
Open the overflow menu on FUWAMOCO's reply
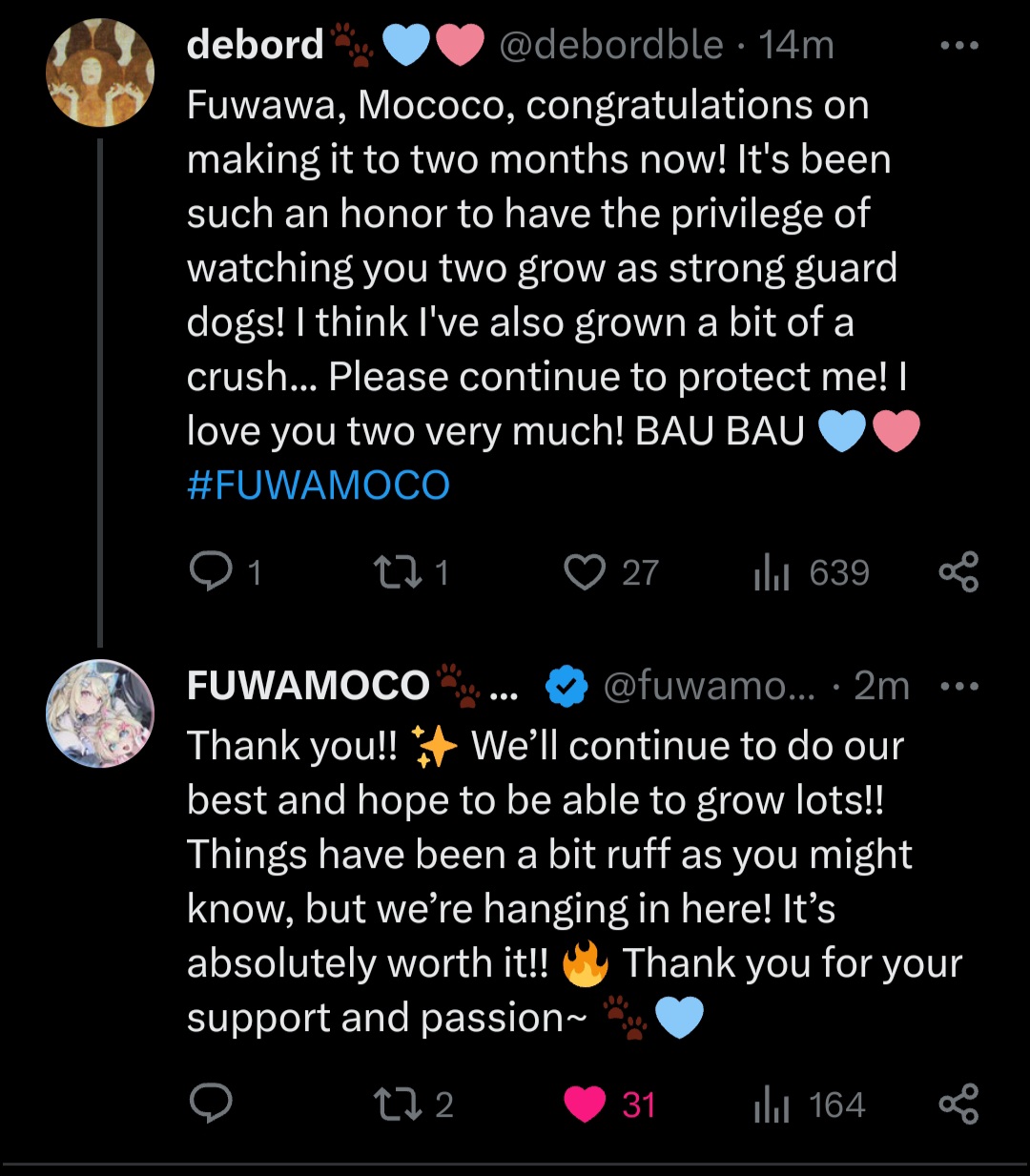[958, 686]
